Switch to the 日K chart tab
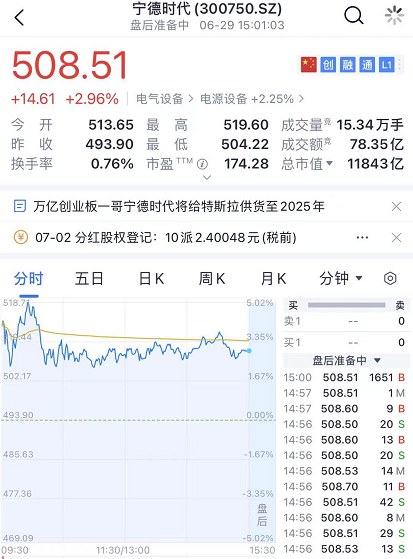 pyautogui.click(x=151, y=278)
